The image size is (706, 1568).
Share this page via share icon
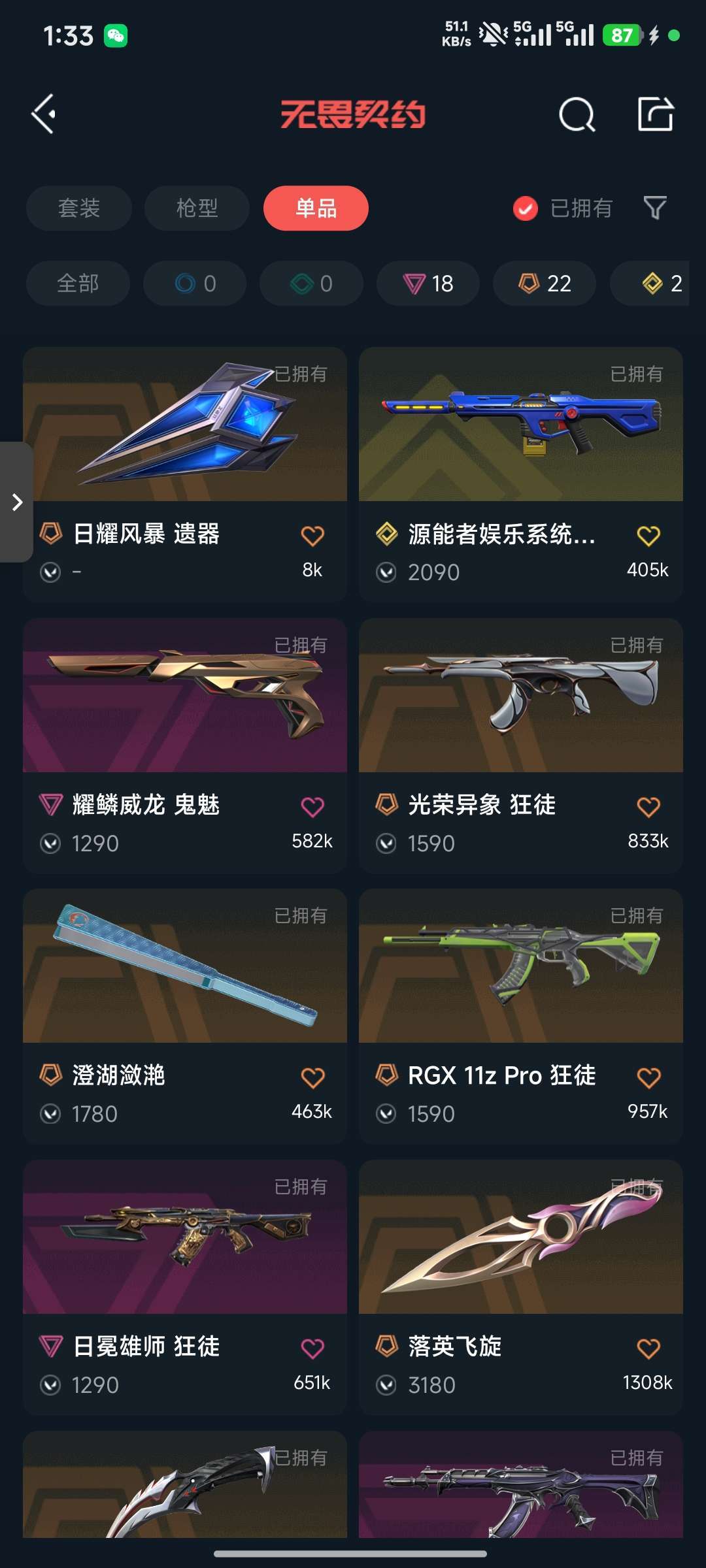655,114
